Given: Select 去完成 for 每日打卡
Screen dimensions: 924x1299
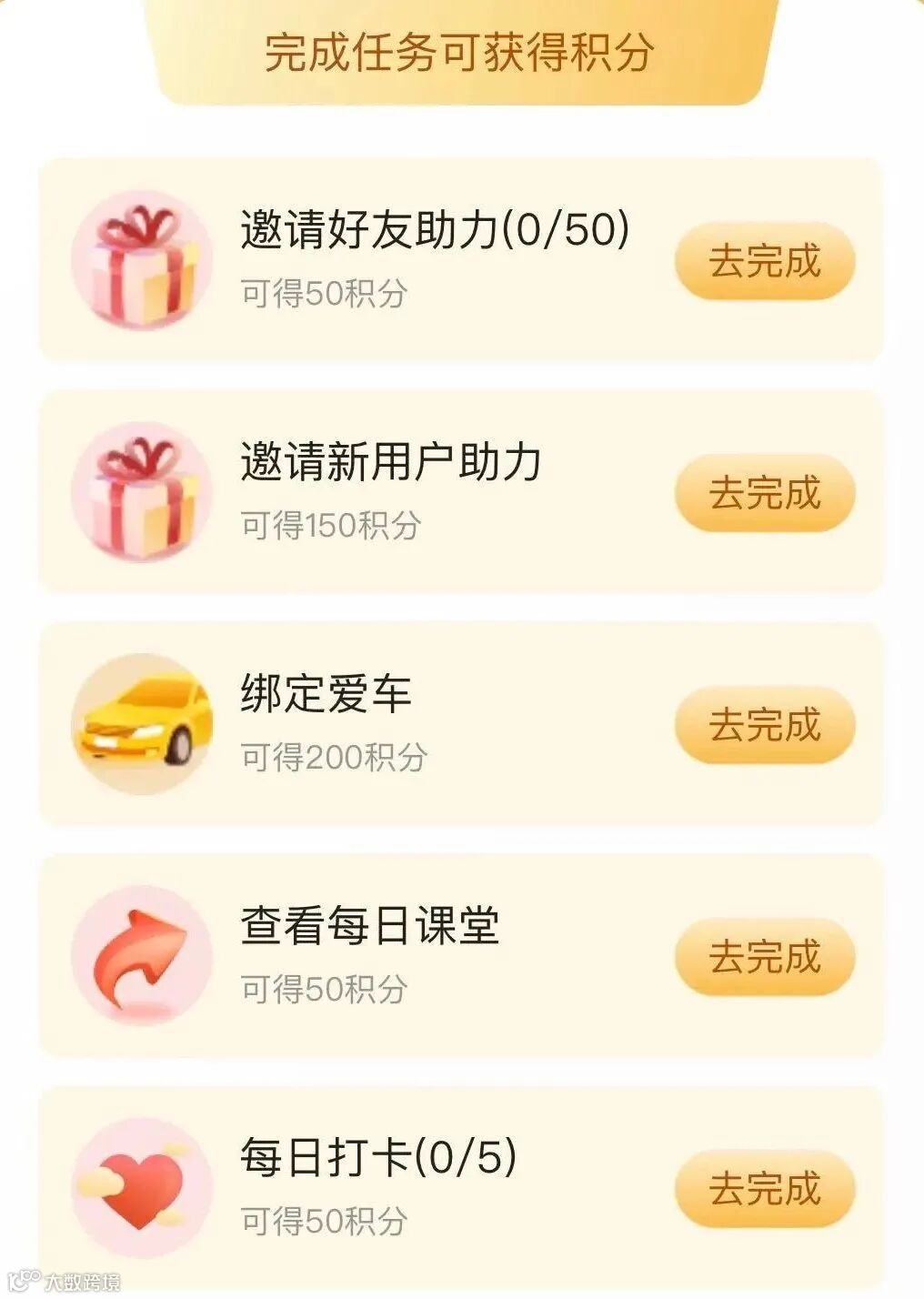Looking at the screenshot, I should click(x=764, y=1189).
